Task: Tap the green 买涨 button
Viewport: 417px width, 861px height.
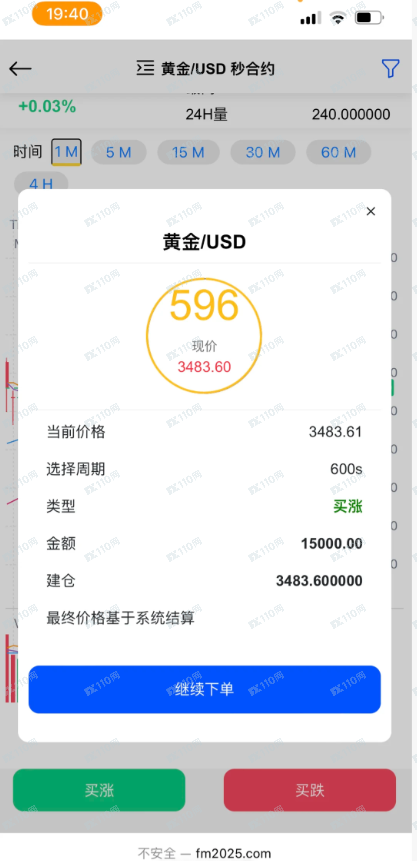Action: tap(99, 790)
